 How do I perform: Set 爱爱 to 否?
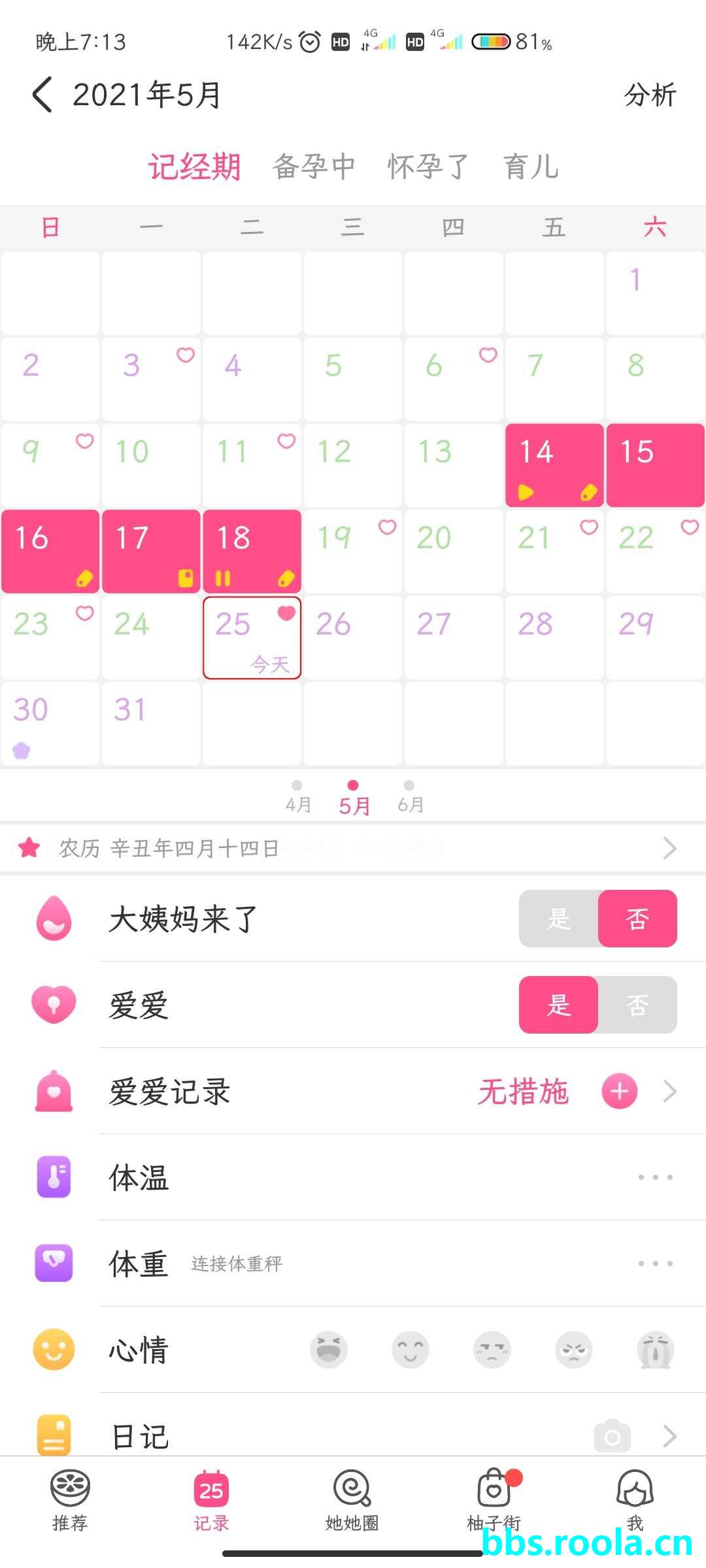637,1005
